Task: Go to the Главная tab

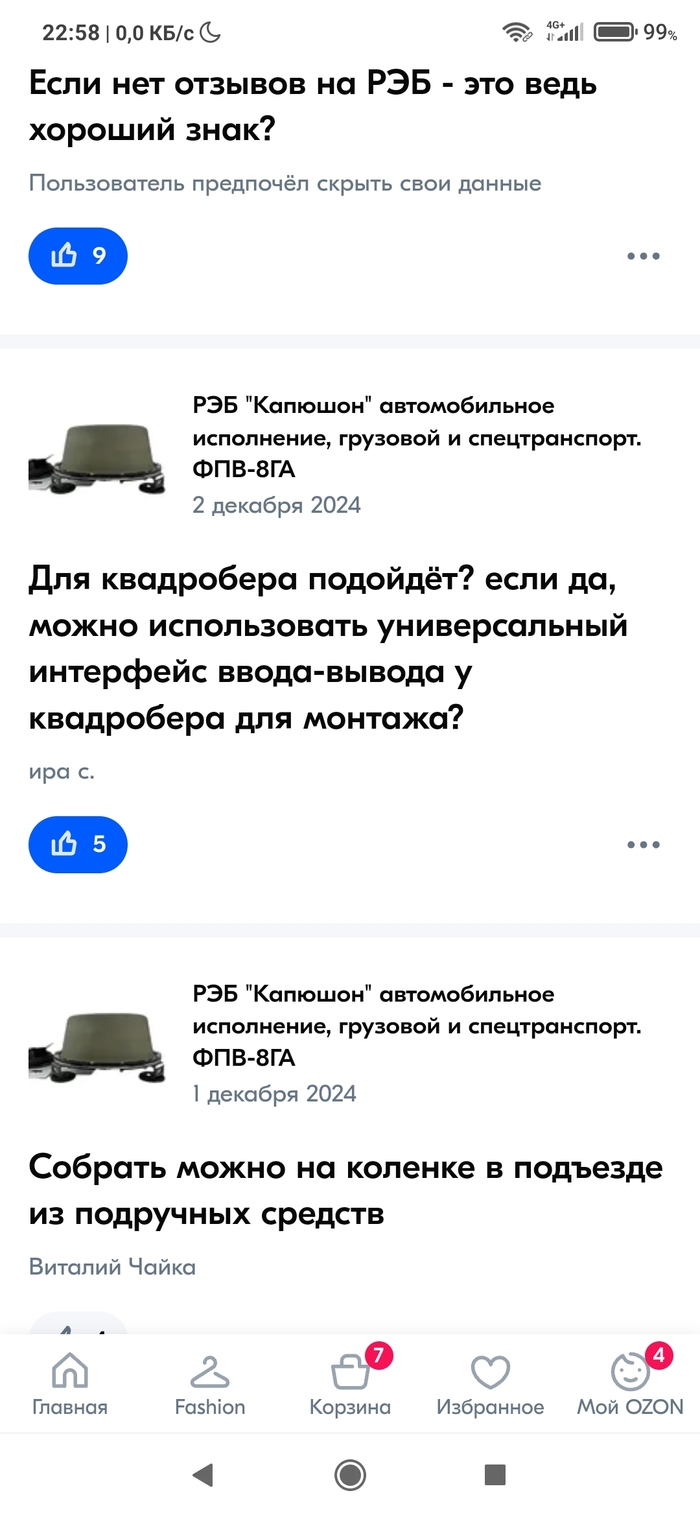Action: (69, 1384)
